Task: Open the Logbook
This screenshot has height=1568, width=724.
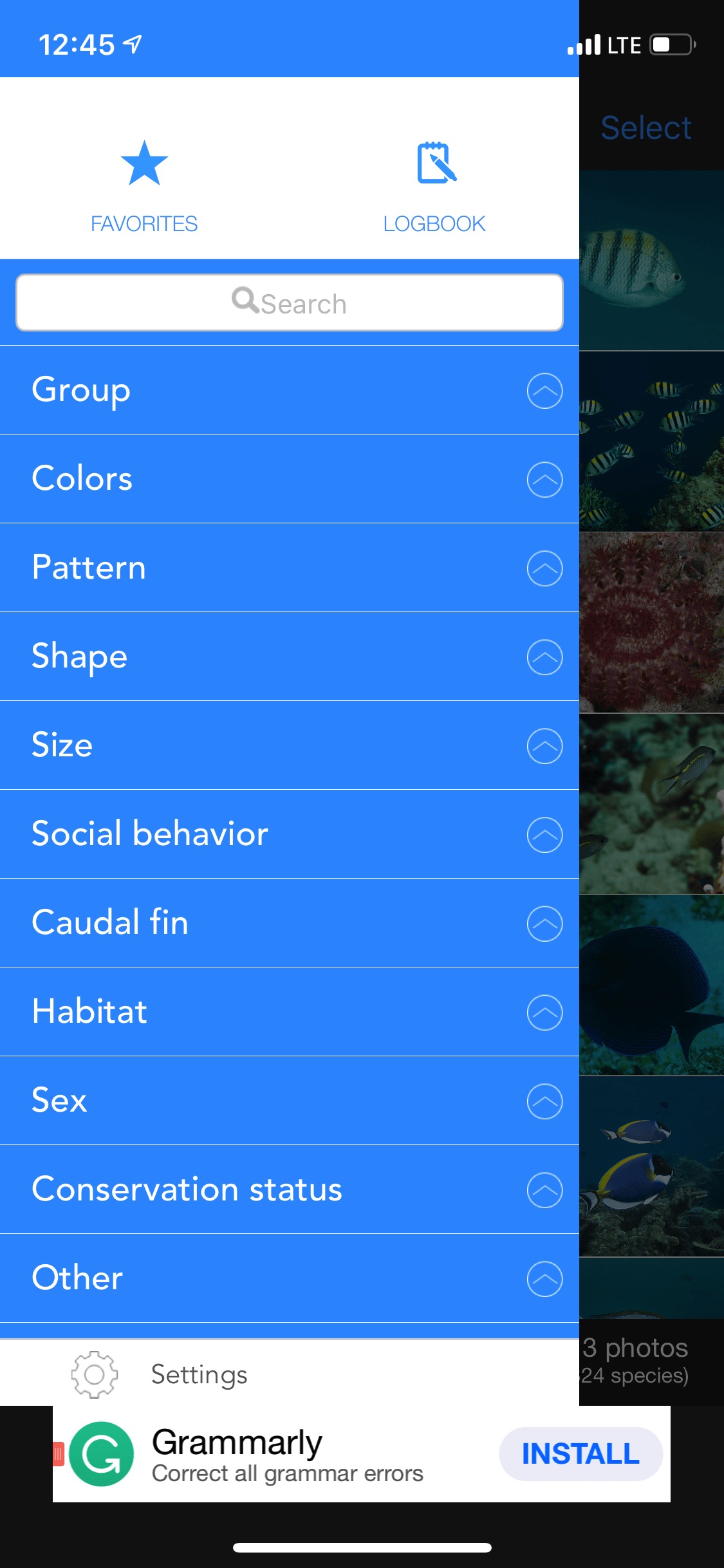Action: [x=434, y=187]
